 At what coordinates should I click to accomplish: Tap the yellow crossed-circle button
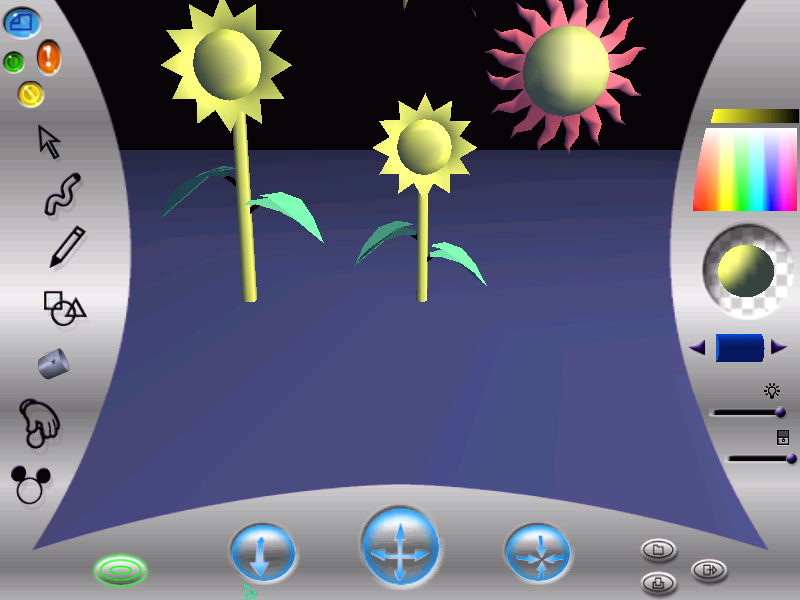click(x=31, y=94)
